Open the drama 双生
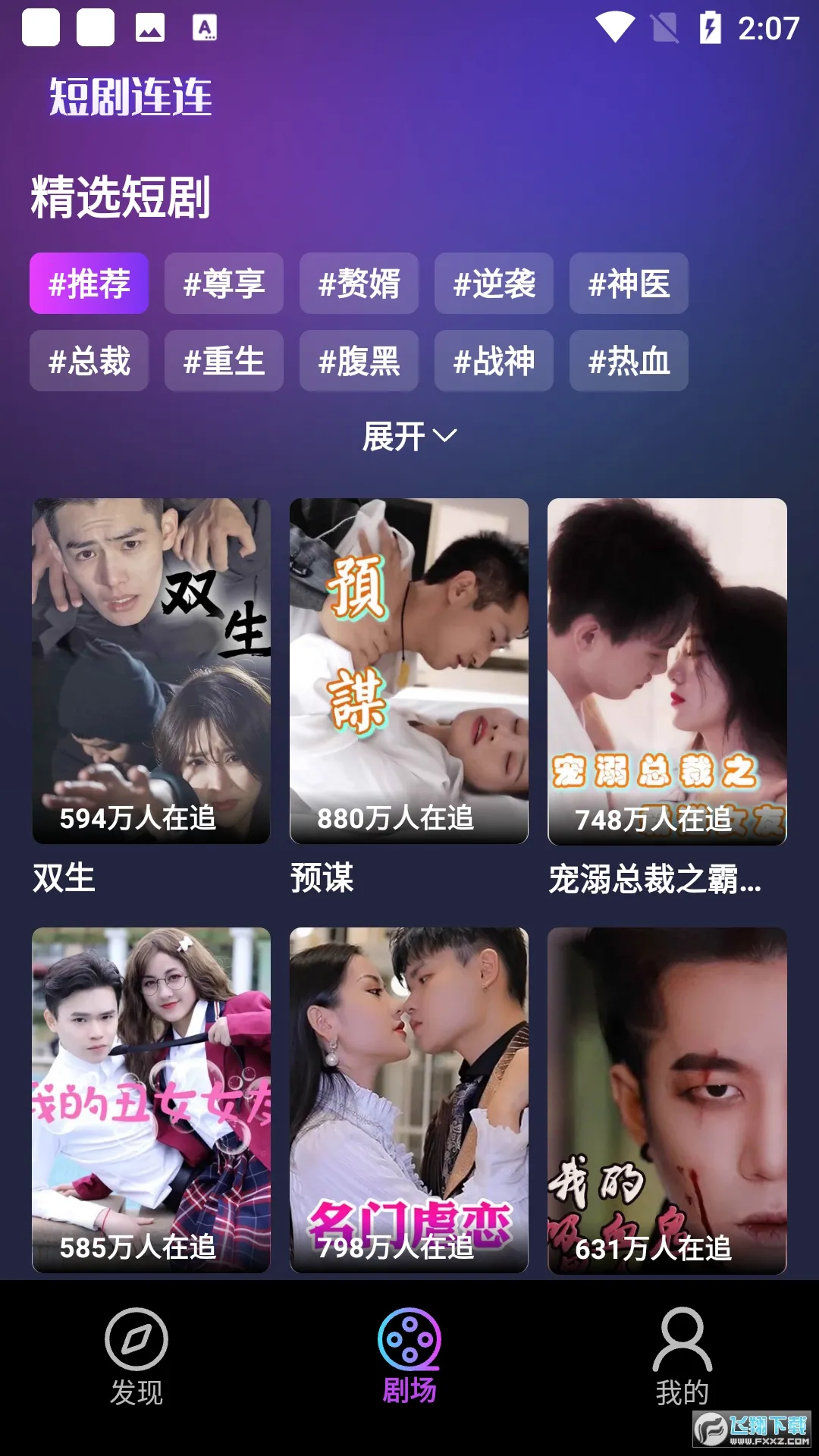Viewport: 819px width, 1456px height. click(x=151, y=671)
